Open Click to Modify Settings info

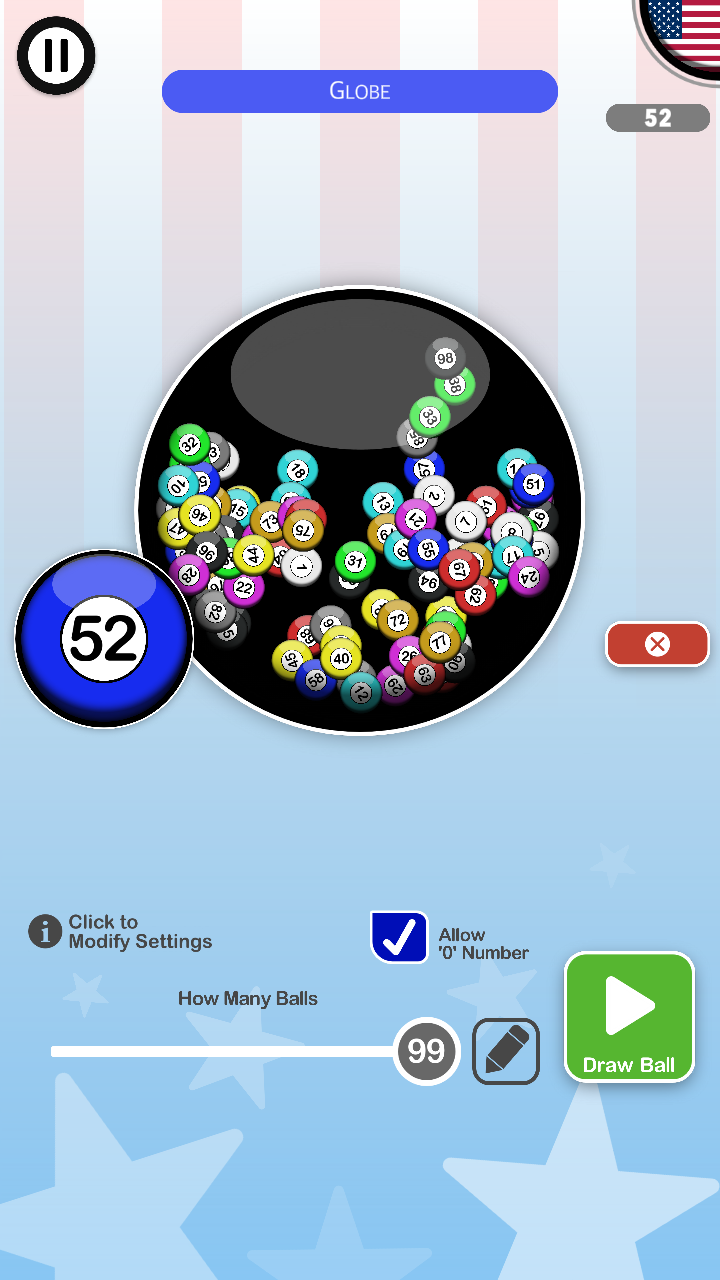coord(121,932)
